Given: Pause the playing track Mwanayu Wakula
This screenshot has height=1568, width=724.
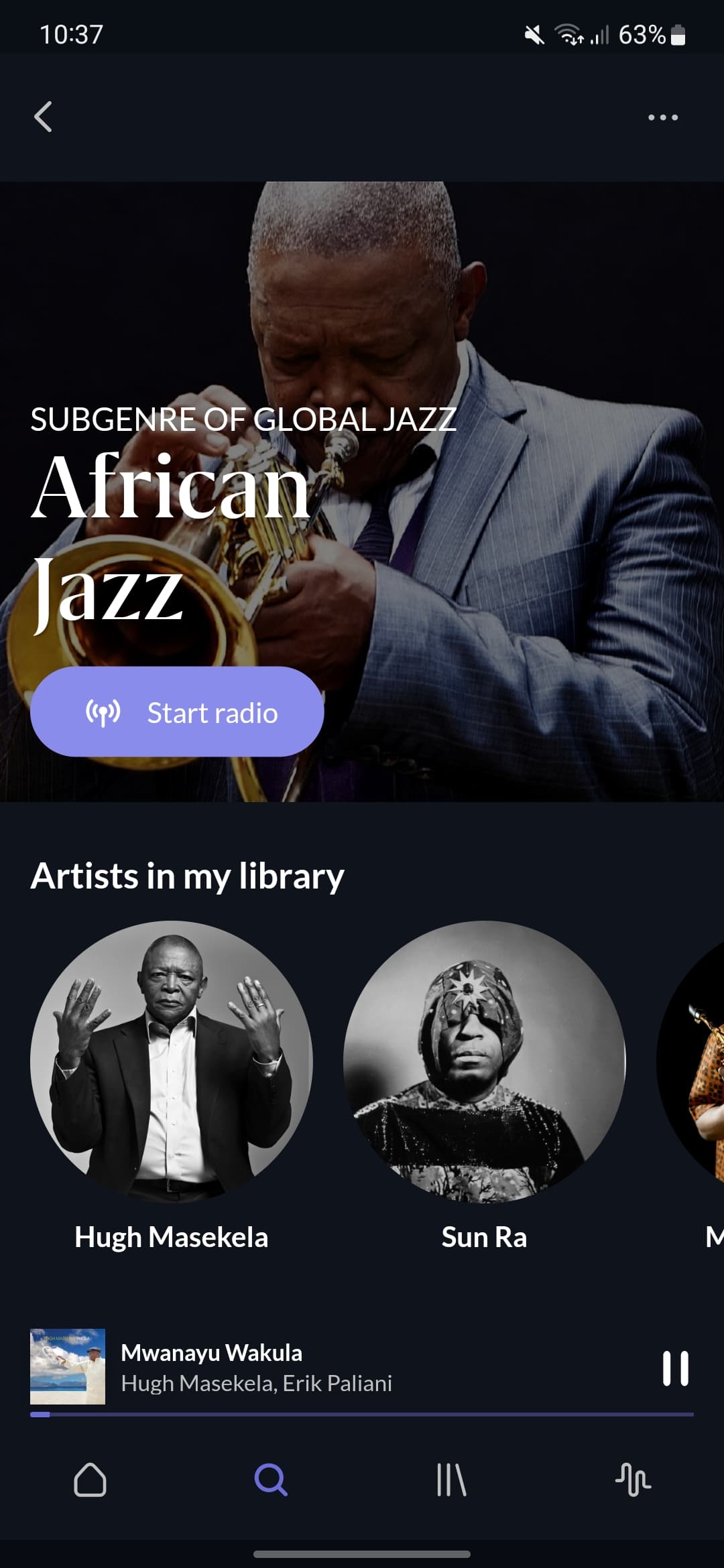Looking at the screenshot, I should tap(675, 1368).
